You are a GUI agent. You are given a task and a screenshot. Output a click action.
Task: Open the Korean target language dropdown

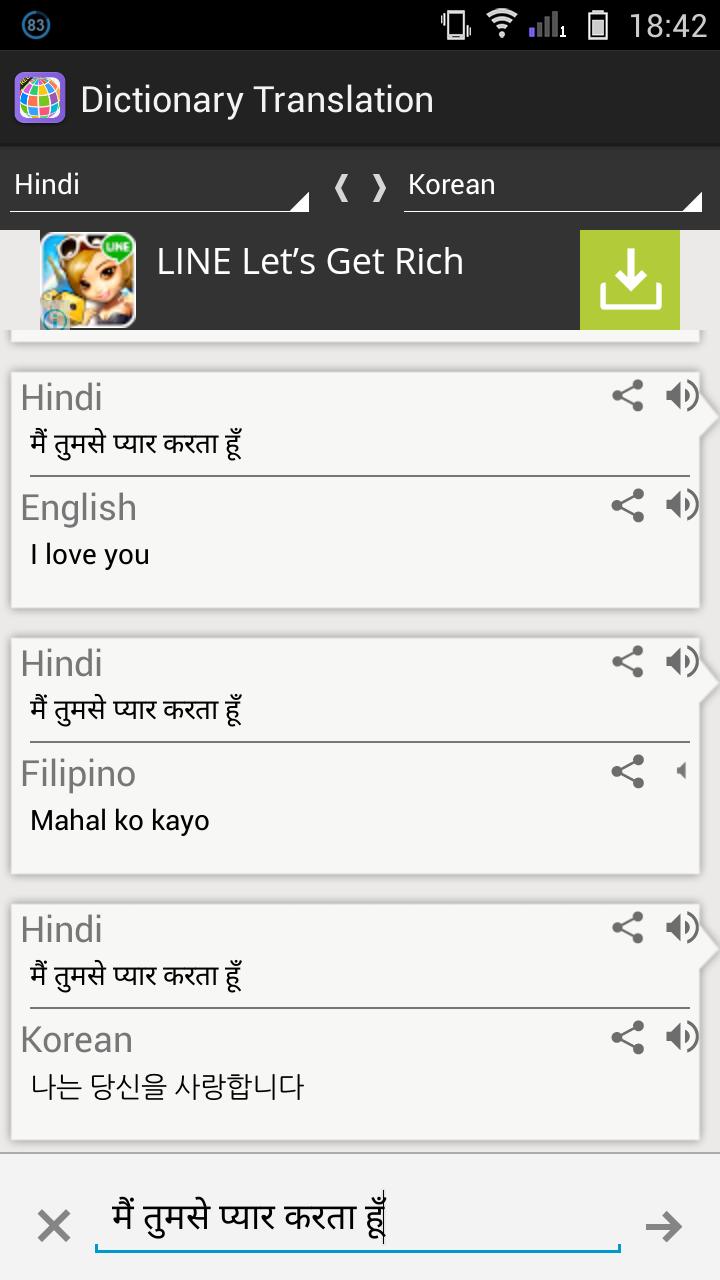tap(552, 186)
